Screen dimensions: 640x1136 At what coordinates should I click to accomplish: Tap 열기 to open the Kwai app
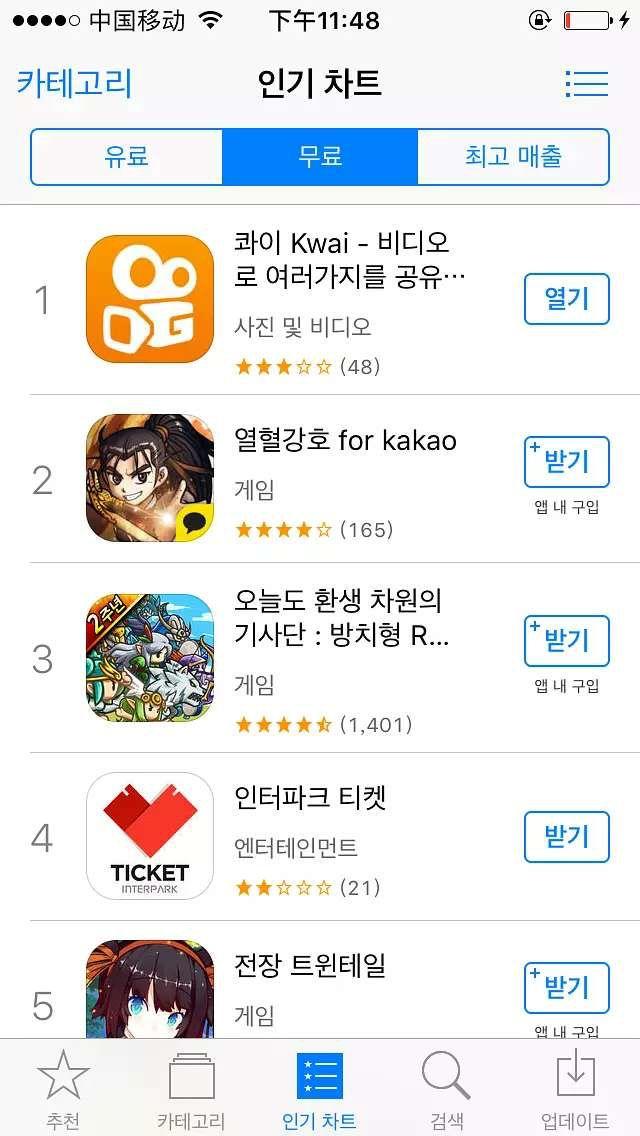tap(566, 298)
